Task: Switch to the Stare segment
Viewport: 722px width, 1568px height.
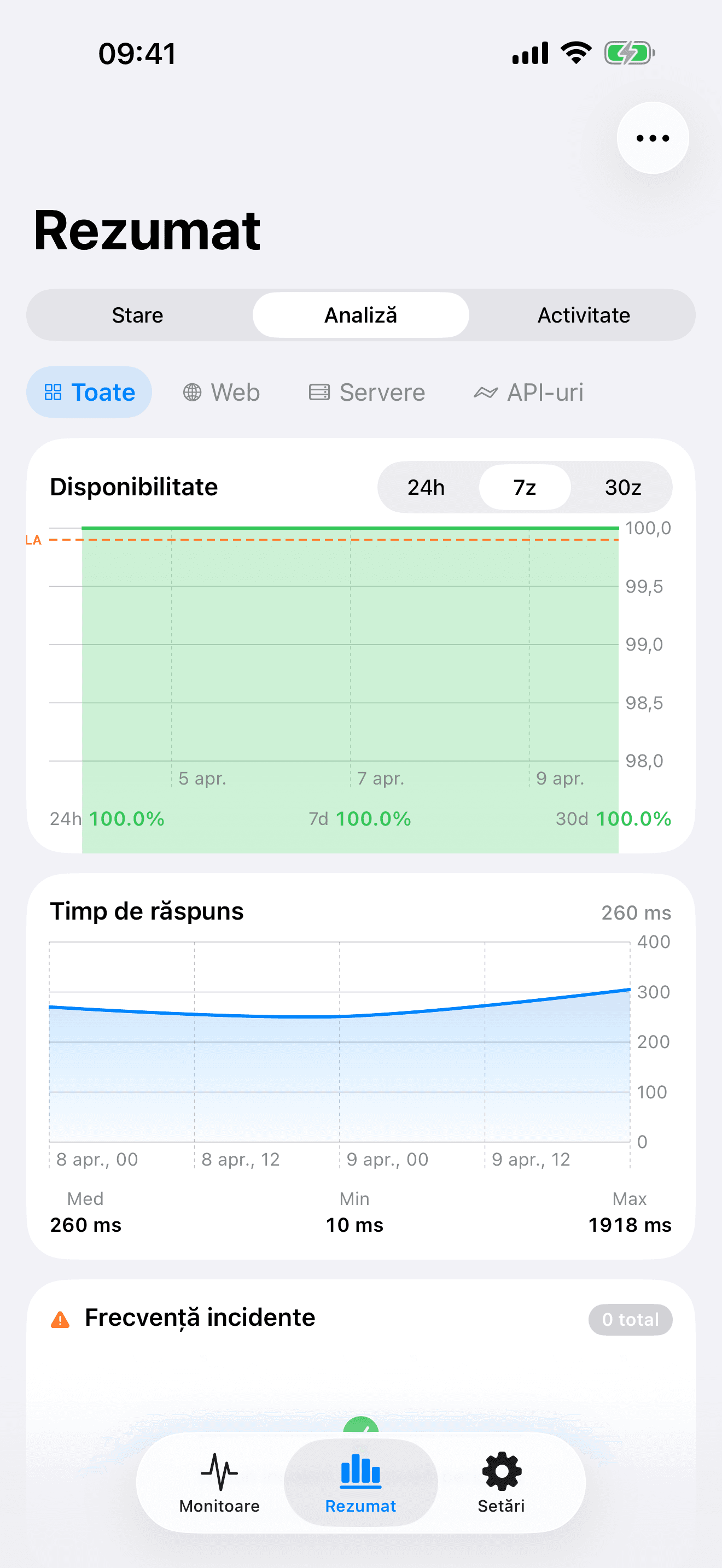Action: pos(138,315)
